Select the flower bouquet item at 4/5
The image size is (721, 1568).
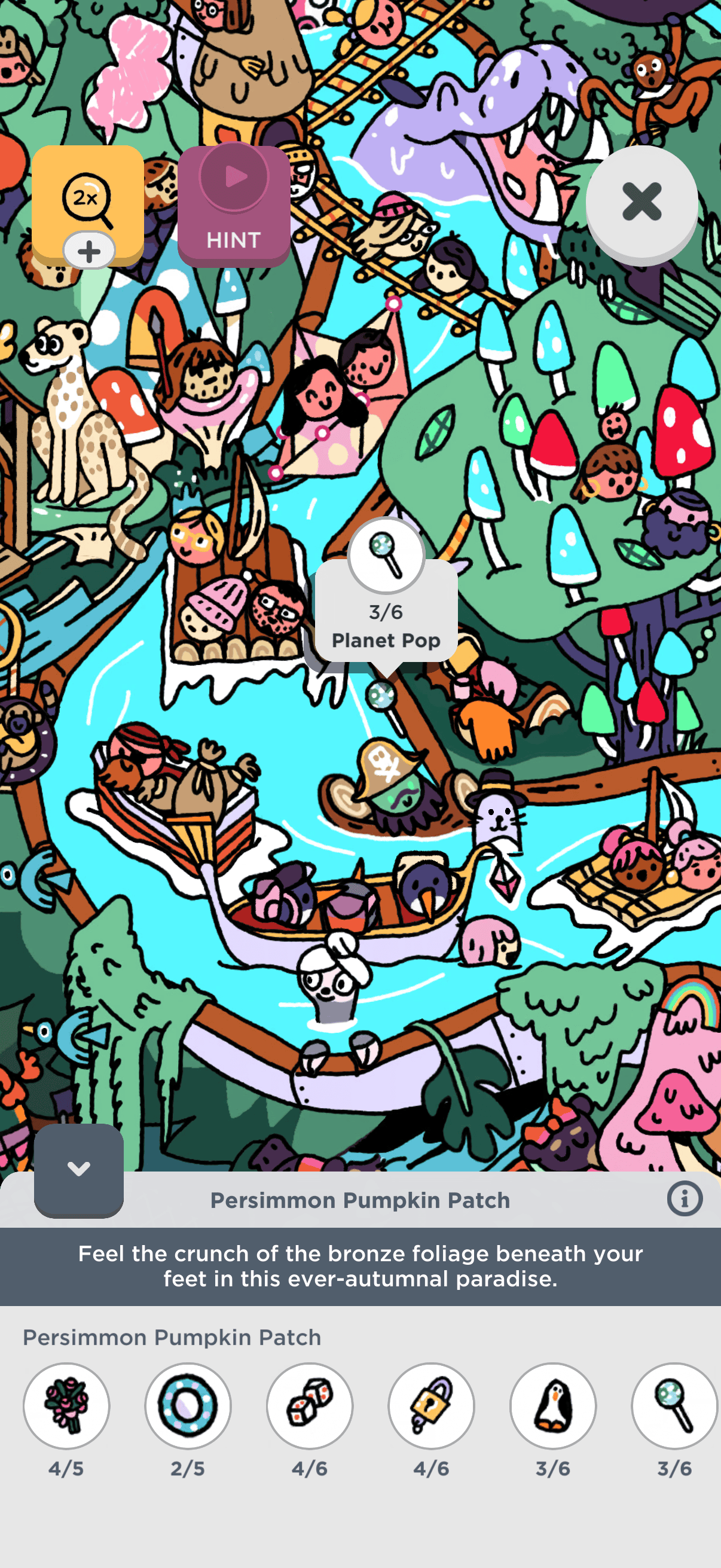coord(66,1405)
